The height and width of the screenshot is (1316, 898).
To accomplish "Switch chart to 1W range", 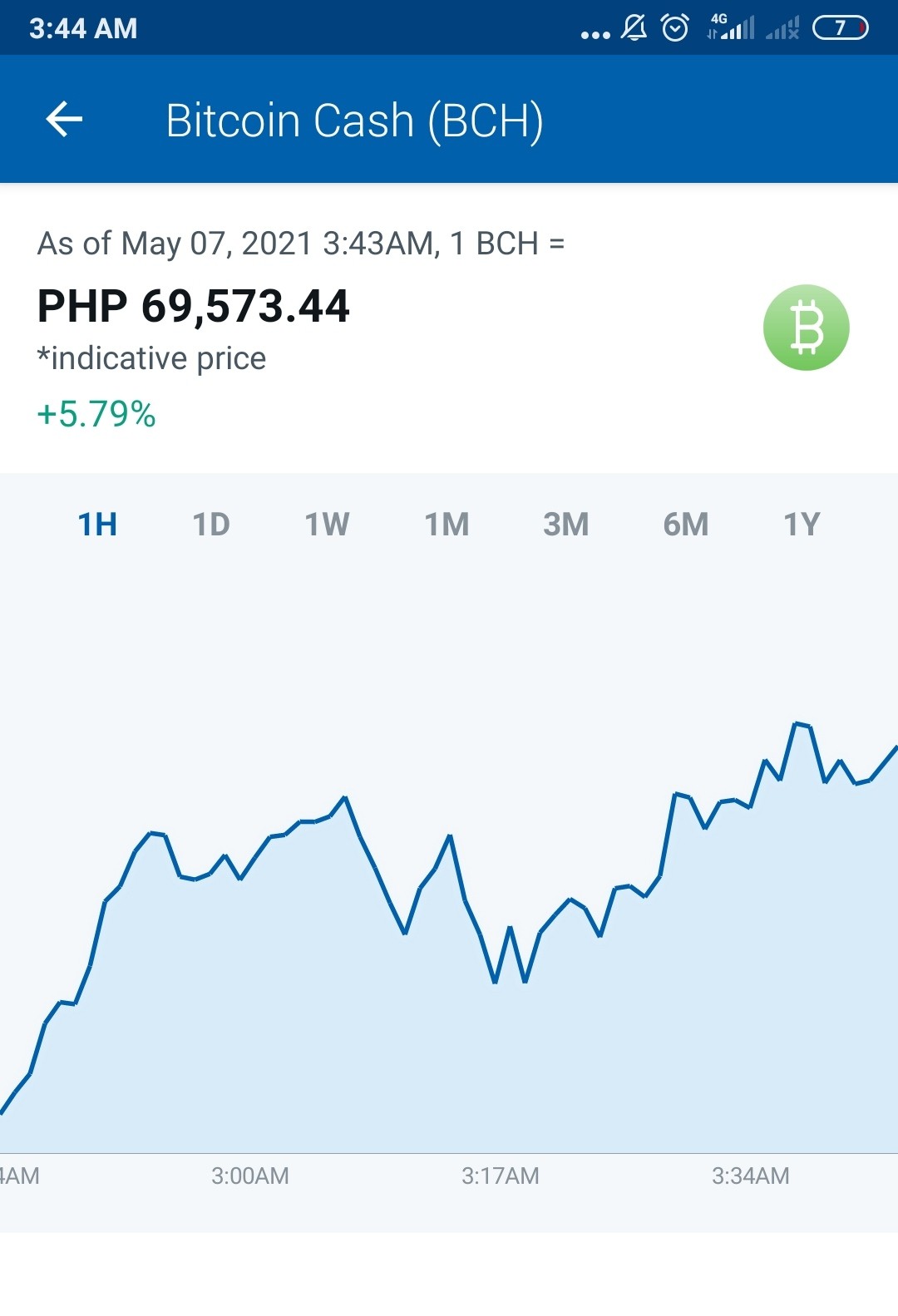I will point(327,525).
